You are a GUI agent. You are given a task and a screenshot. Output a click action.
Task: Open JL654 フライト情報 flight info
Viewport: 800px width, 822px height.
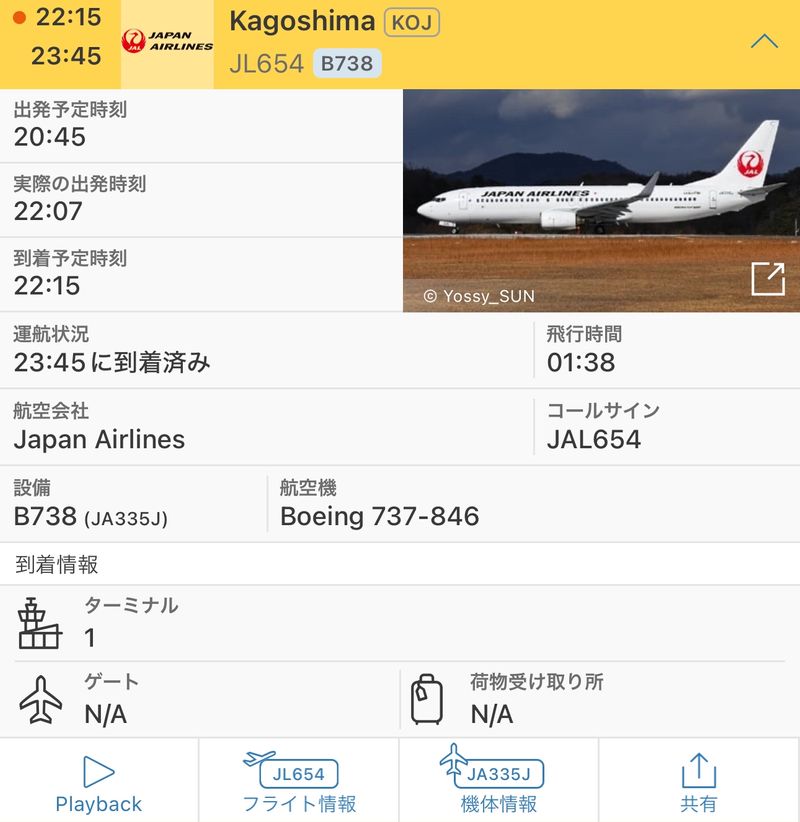(299, 783)
